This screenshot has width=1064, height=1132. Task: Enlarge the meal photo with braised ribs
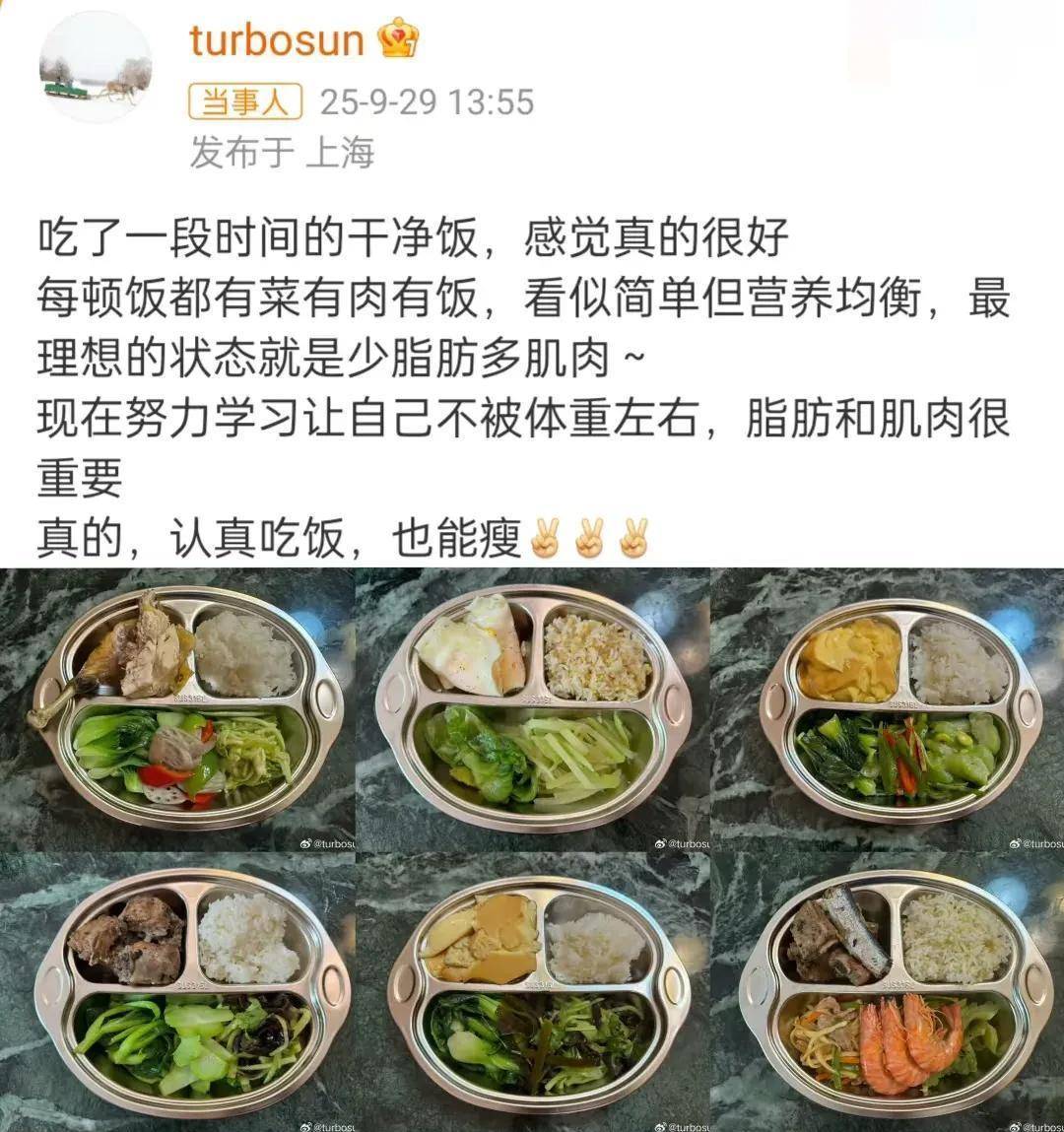(x=177, y=992)
